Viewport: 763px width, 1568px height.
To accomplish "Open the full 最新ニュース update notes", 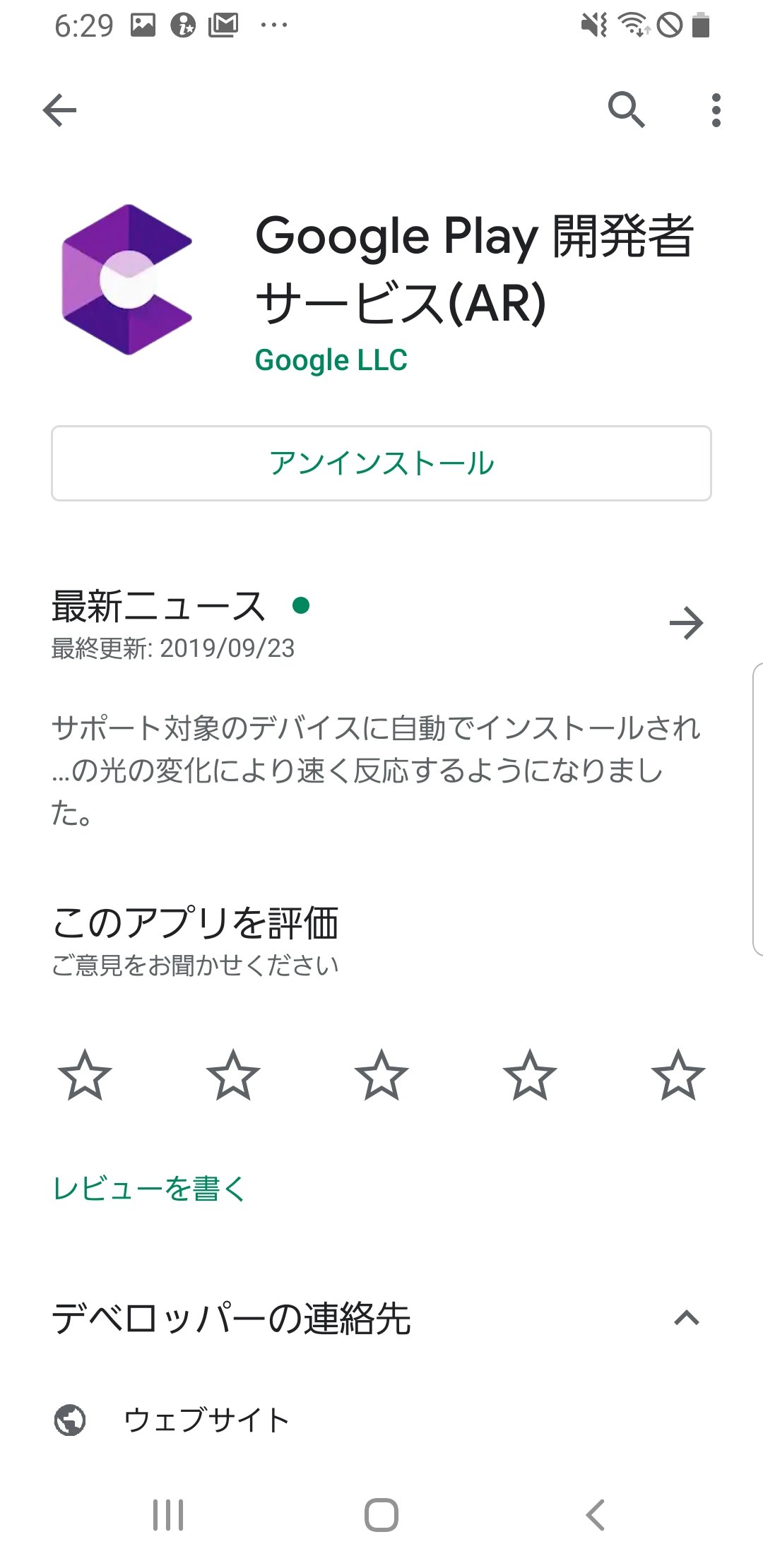I will point(688,622).
